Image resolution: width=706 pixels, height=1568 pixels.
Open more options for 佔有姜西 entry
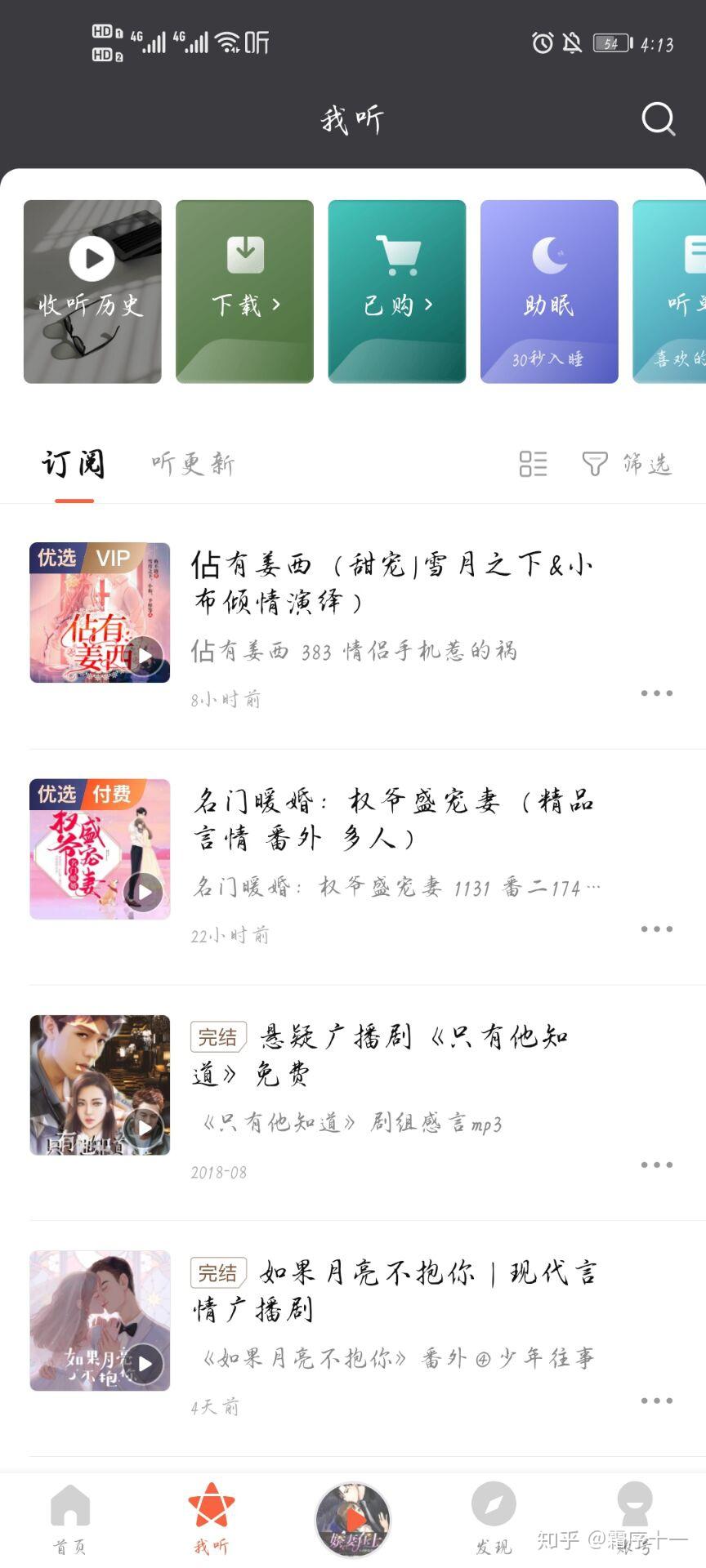click(x=656, y=693)
